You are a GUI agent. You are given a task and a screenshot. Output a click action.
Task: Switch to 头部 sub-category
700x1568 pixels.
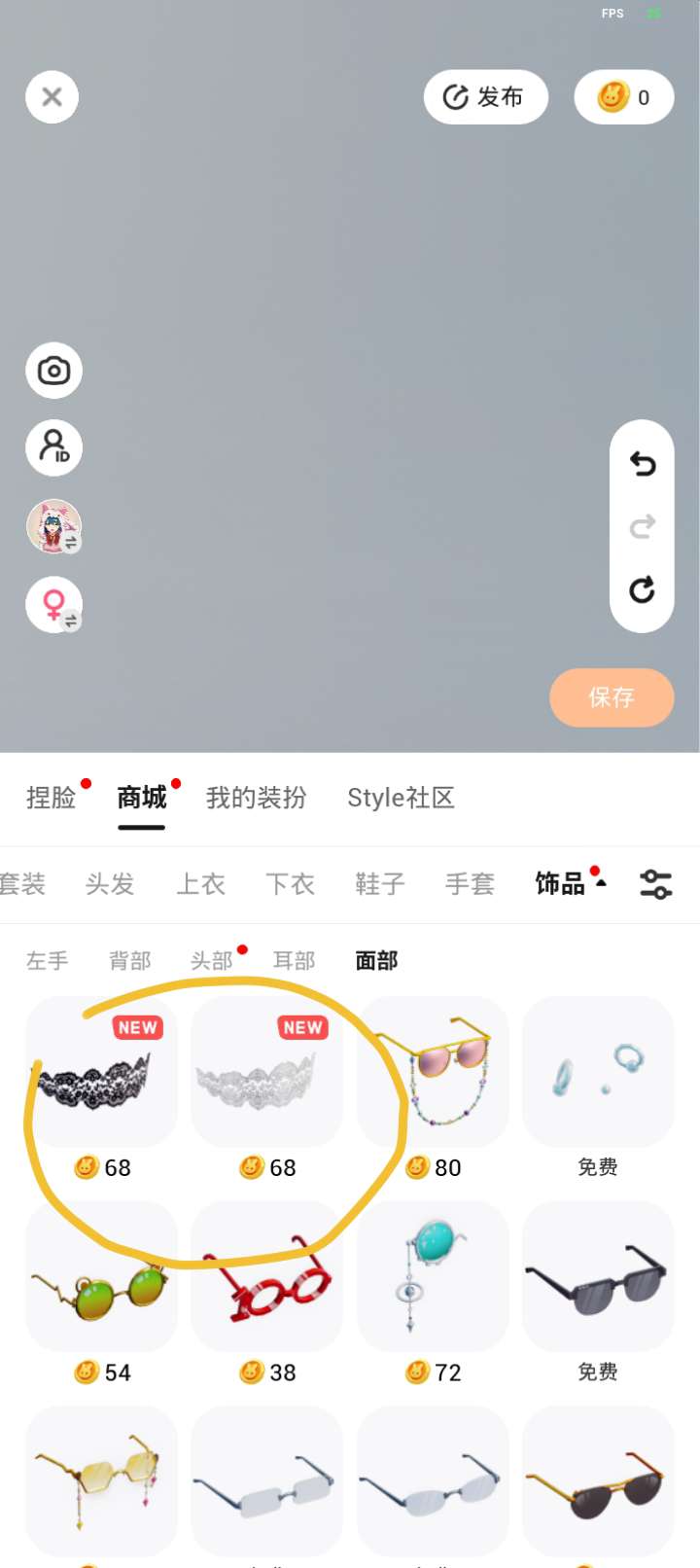point(212,961)
